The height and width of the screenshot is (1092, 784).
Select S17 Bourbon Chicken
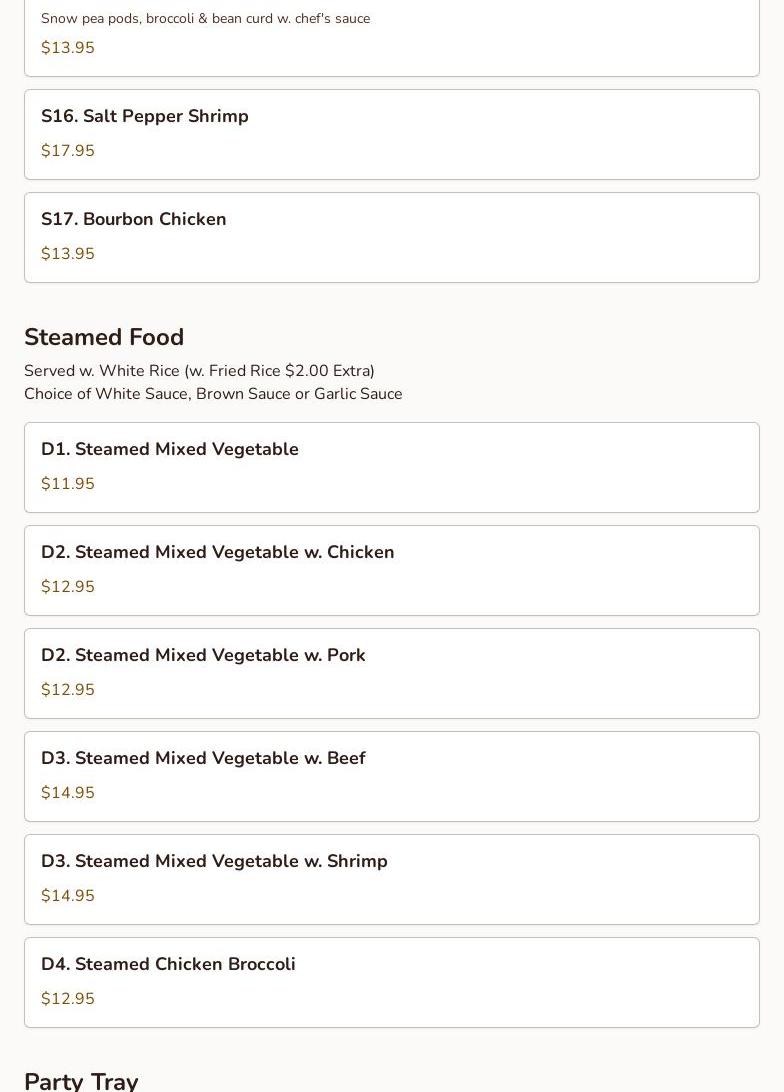[391, 237]
